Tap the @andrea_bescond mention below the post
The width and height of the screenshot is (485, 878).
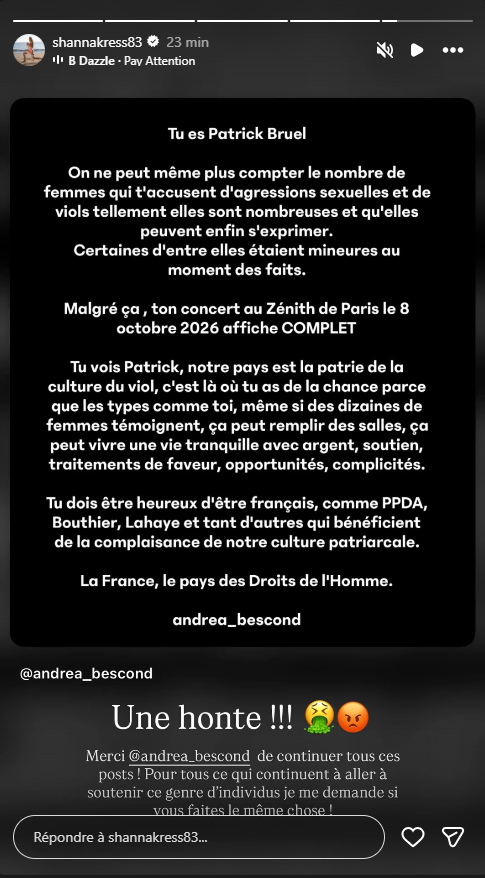86,673
